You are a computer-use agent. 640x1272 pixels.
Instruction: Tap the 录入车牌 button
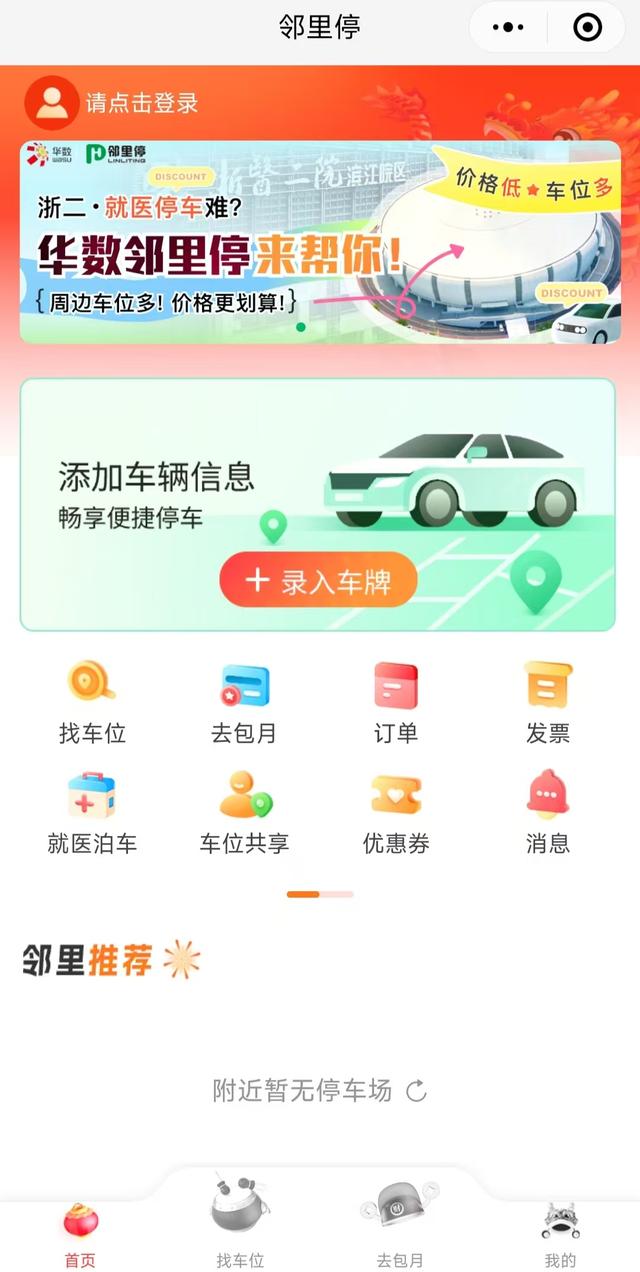[x=318, y=580]
